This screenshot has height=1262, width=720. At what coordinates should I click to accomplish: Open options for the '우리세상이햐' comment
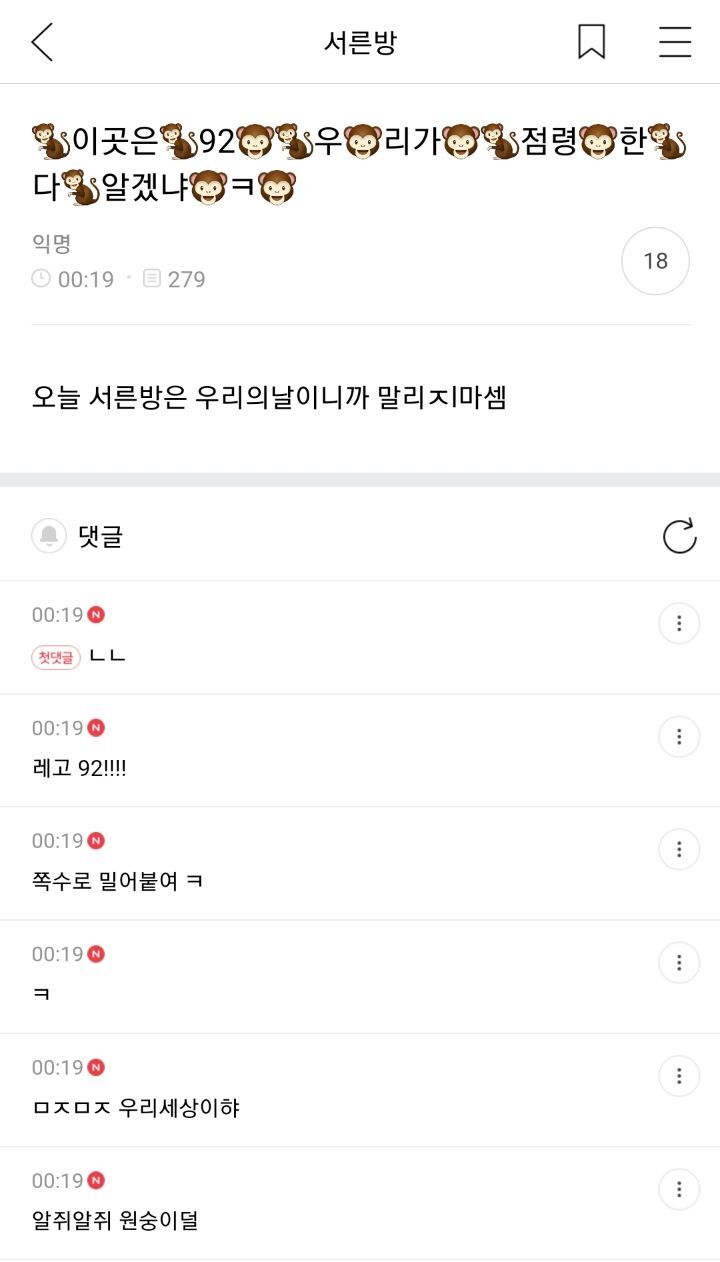pos(679,1076)
